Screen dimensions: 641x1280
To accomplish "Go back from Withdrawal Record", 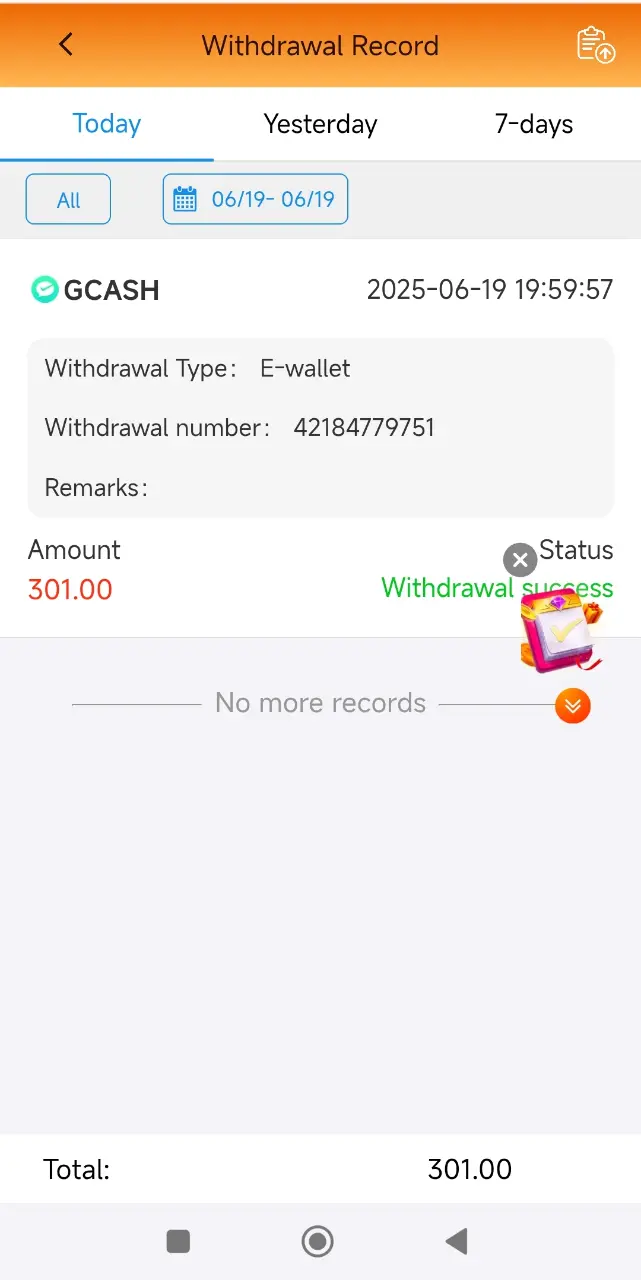I will pos(66,45).
